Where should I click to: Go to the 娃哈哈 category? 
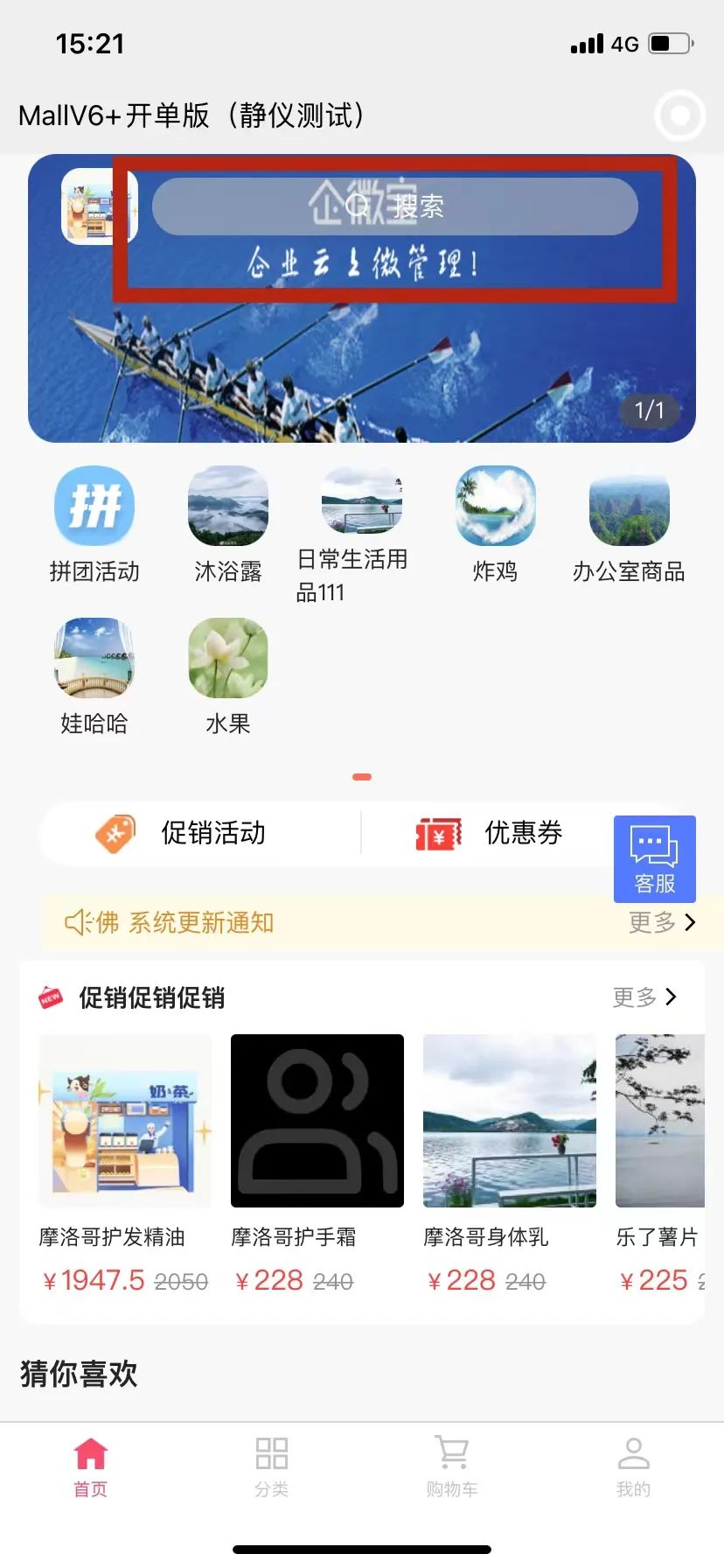(94, 675)
